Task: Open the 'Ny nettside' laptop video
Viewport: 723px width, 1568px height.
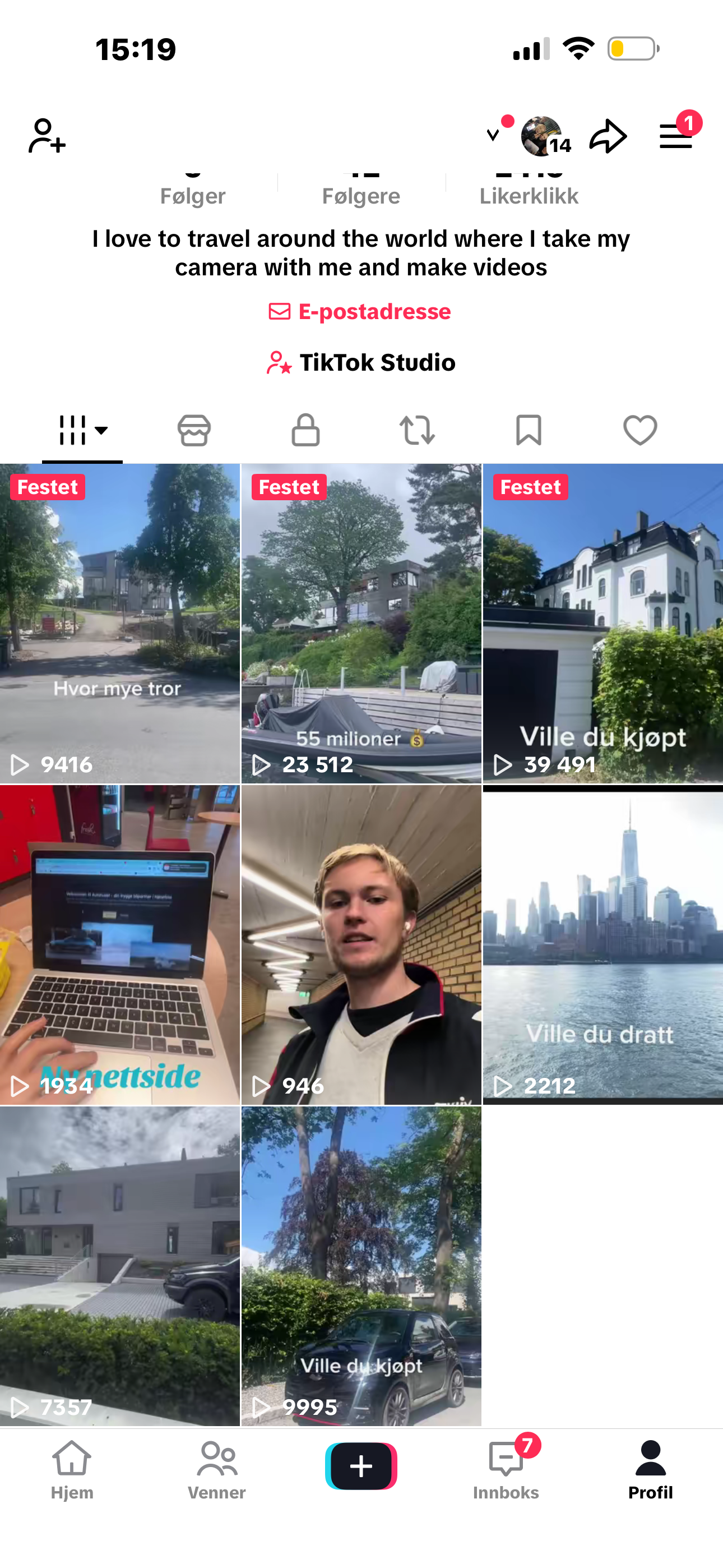Action: [120, 945]
